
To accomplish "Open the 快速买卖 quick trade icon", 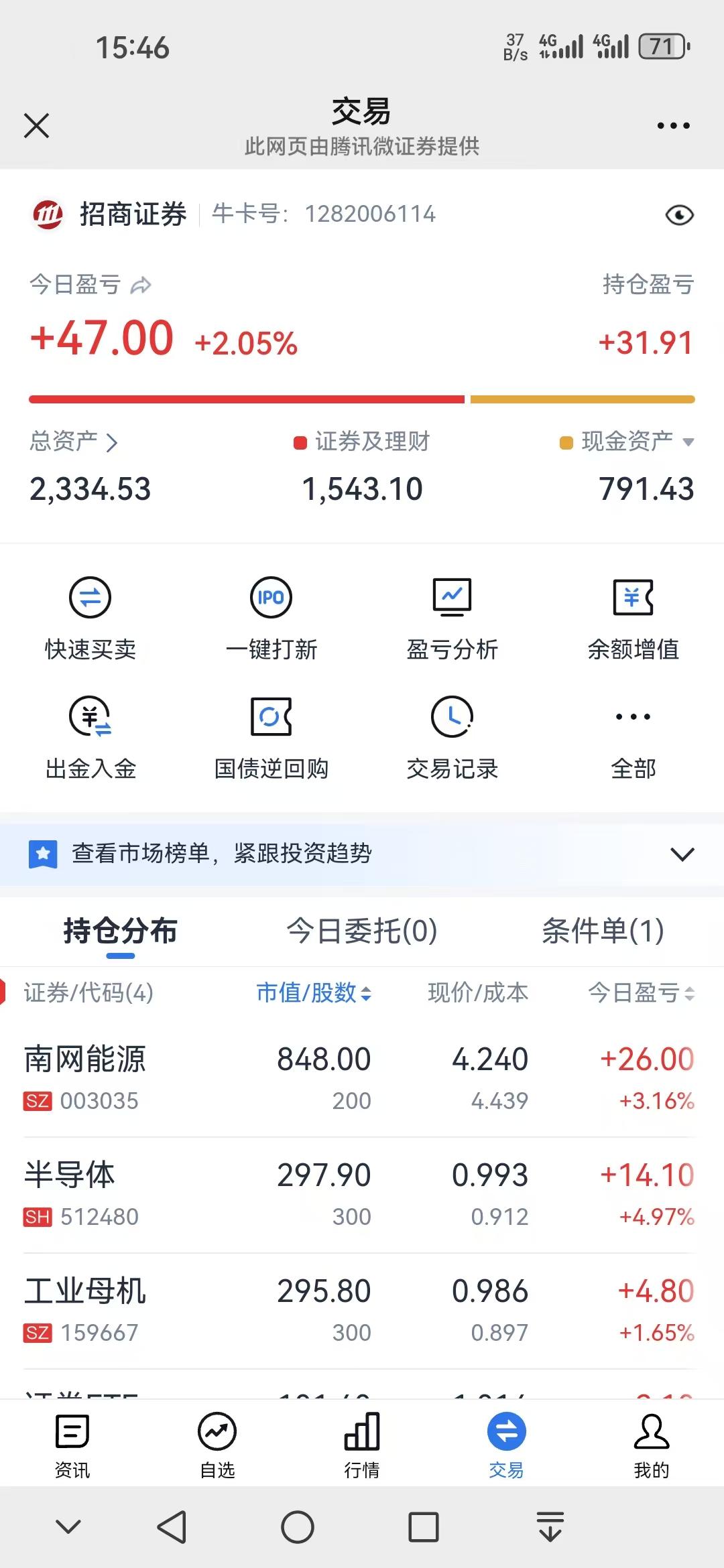I will point(90,616).
